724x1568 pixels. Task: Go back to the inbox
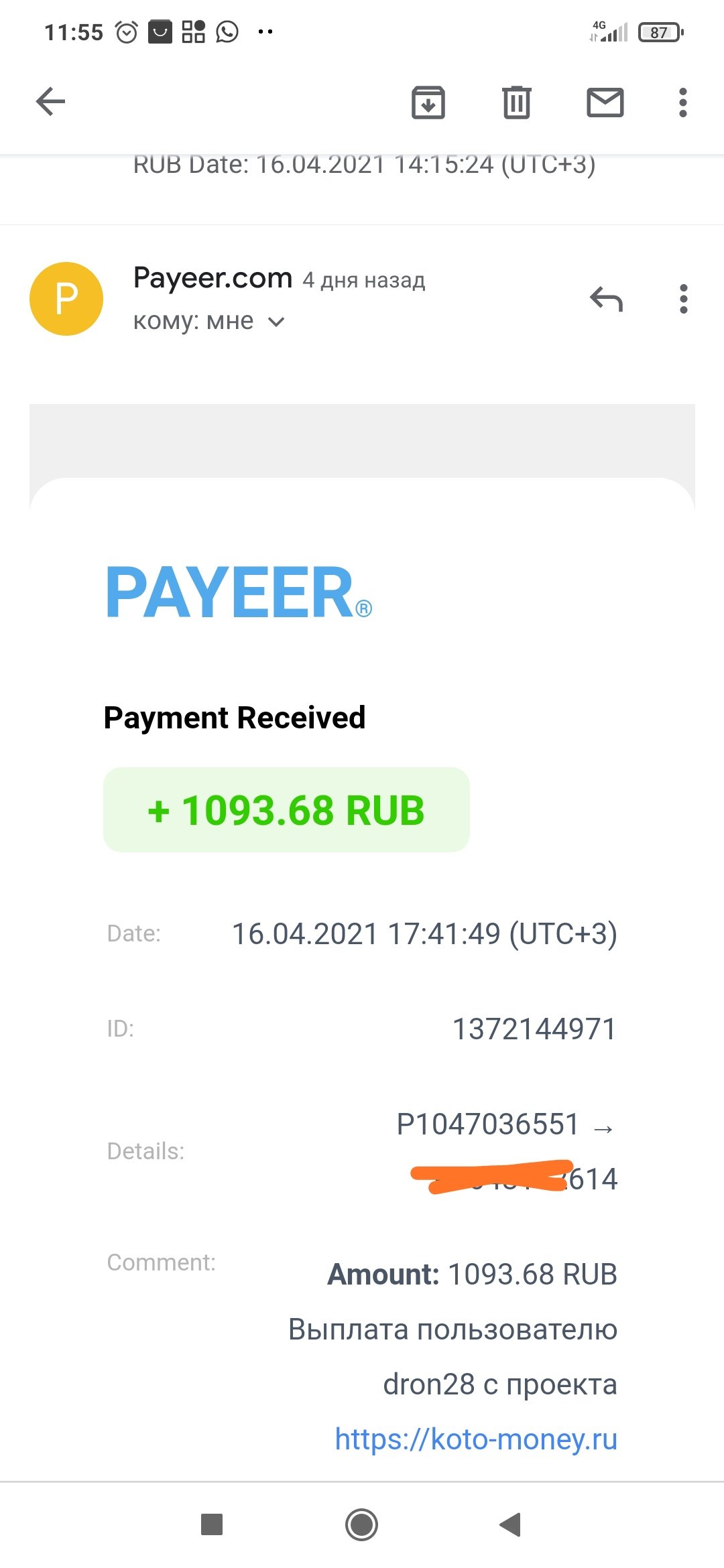click(50, 103)
